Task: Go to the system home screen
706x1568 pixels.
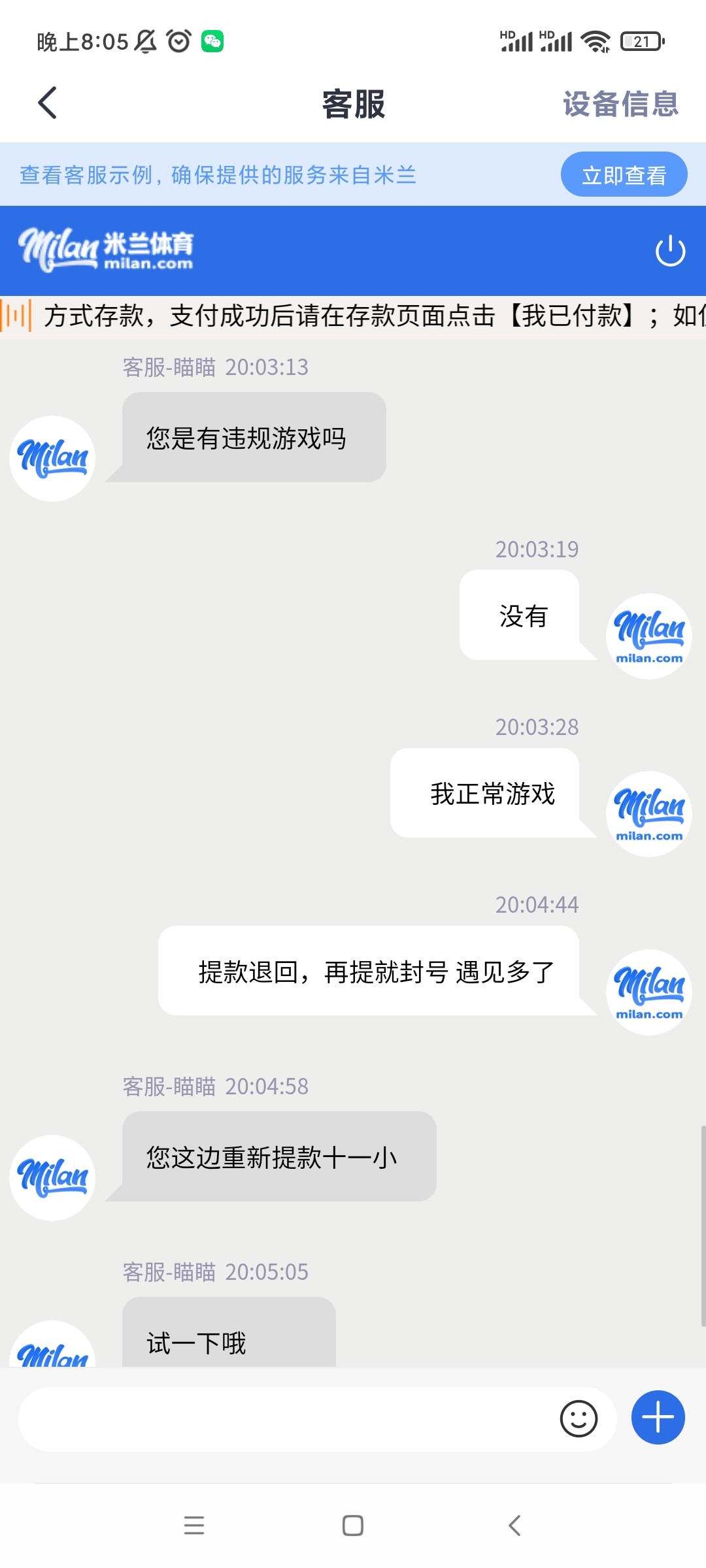Action: (x=353, y=1526)
